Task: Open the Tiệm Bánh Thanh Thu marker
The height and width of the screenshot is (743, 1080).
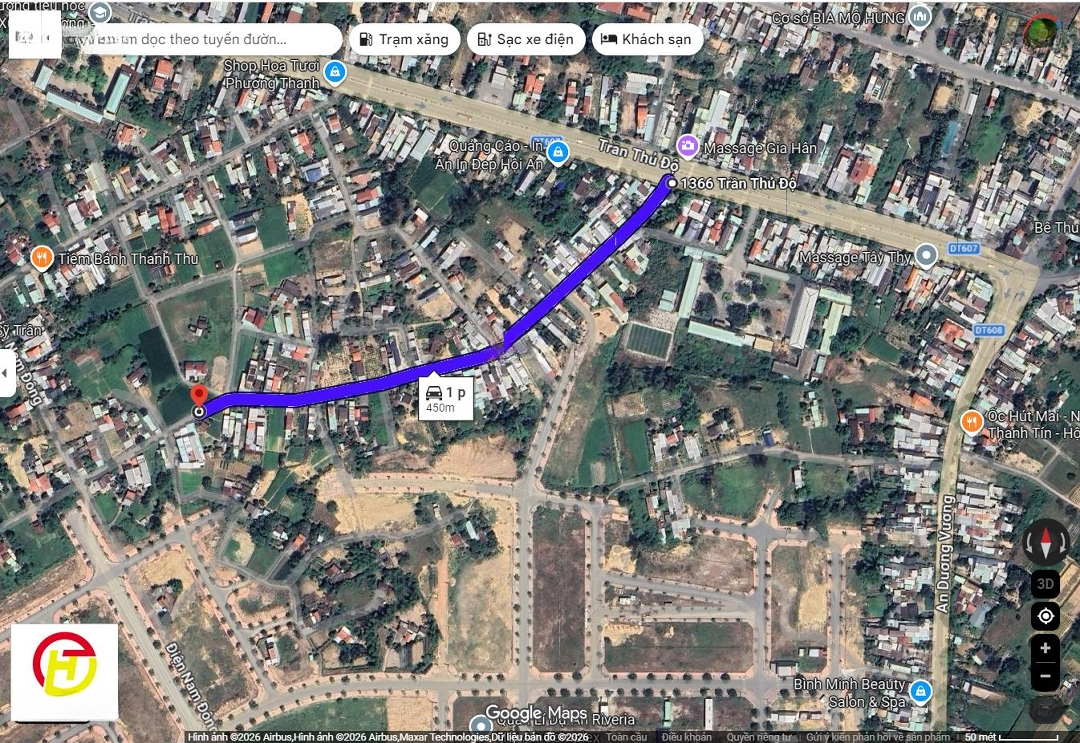Action: point(42,258)
